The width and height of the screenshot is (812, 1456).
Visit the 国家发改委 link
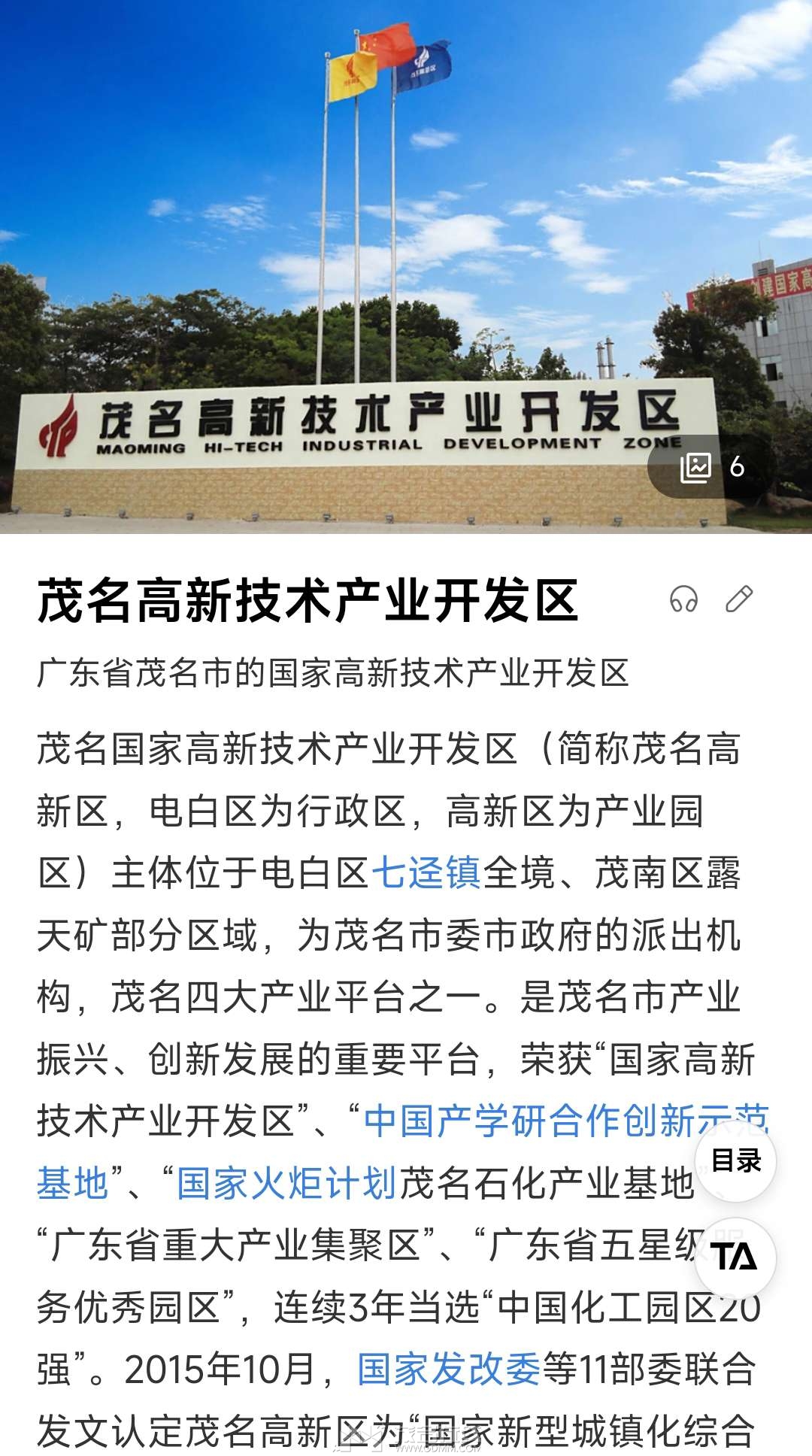pyautogui.click(x=449, y=1369)
